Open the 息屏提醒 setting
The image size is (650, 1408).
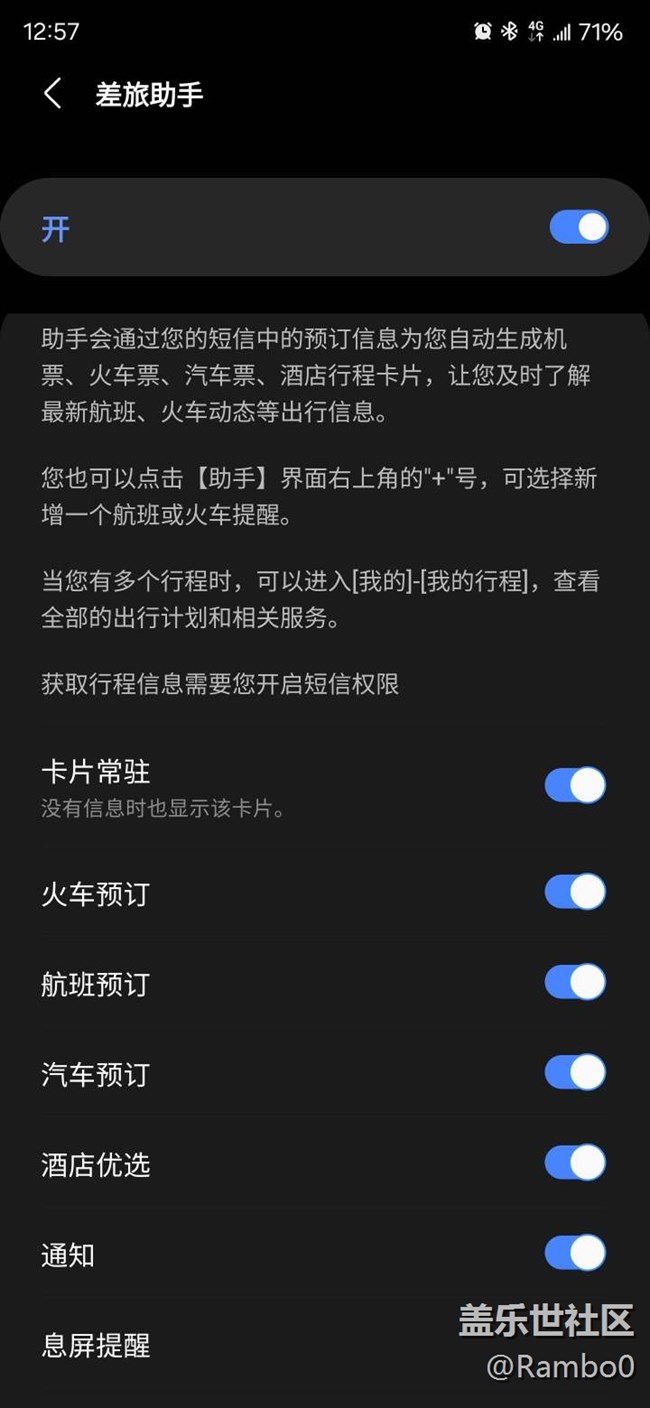[96, 1345]
